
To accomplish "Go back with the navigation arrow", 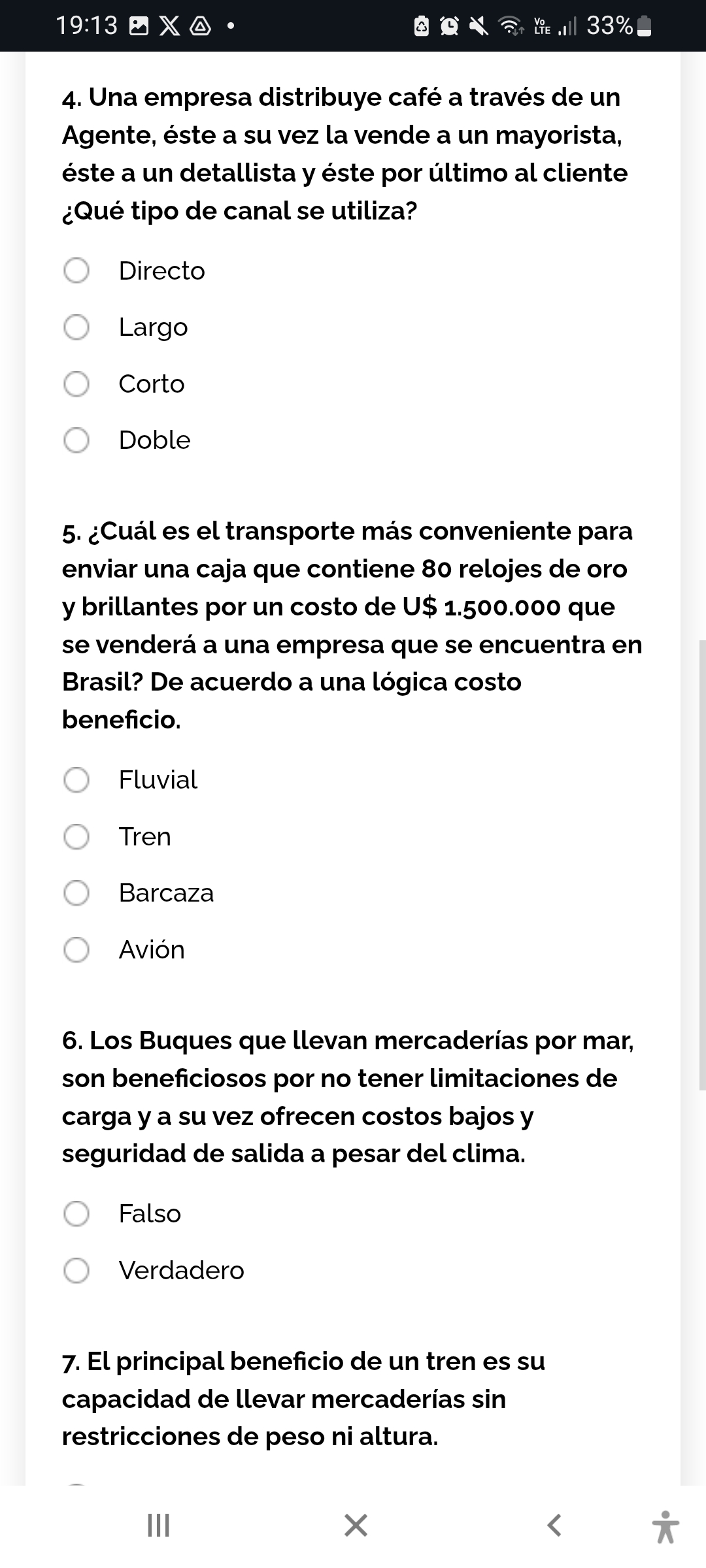I will coord(554,1526).
